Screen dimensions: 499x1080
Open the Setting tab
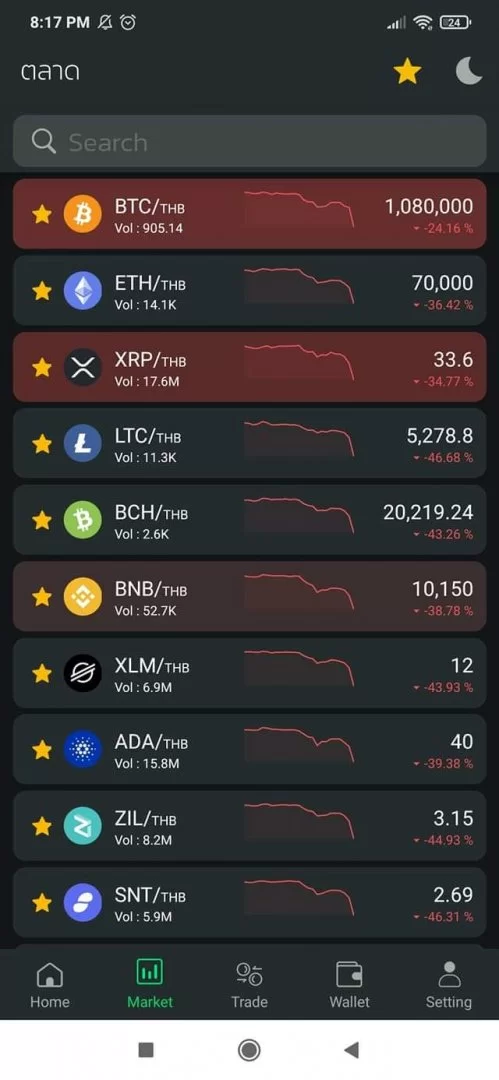pyautogui.click(x=449, y=985)
